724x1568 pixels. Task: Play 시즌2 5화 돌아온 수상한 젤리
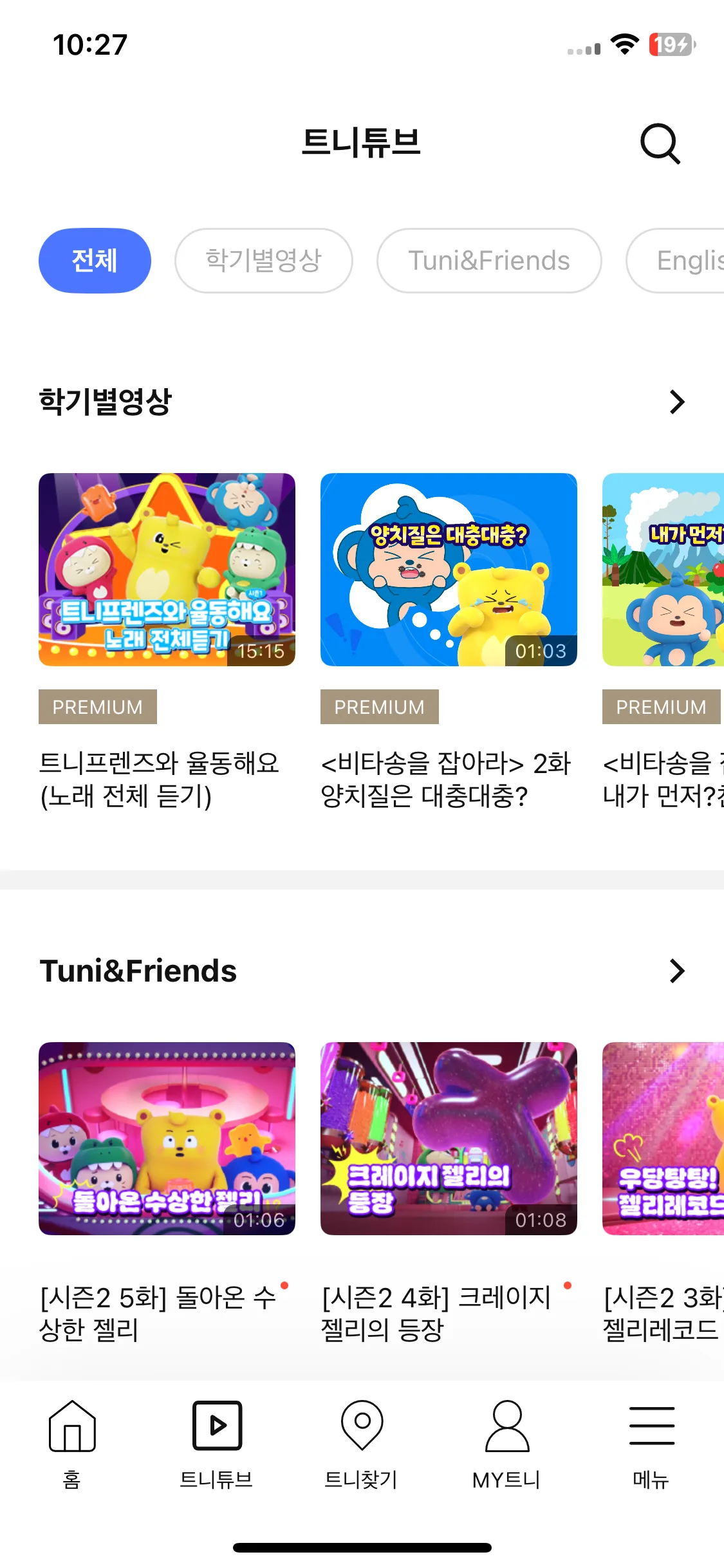click(x=167, y=1138)
